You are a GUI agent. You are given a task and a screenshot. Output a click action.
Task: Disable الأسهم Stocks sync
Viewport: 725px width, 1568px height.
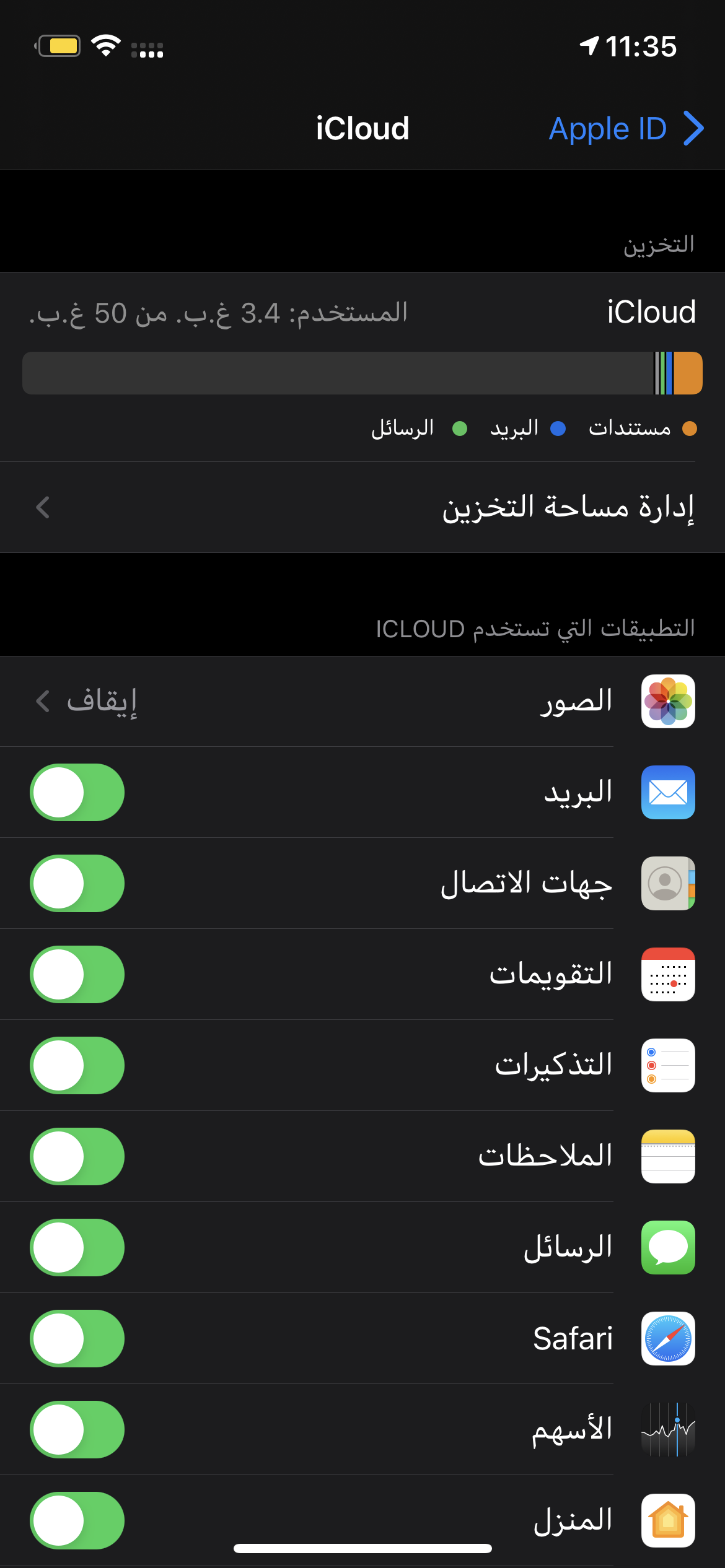pyautogui.click(x=77, y=1429)
